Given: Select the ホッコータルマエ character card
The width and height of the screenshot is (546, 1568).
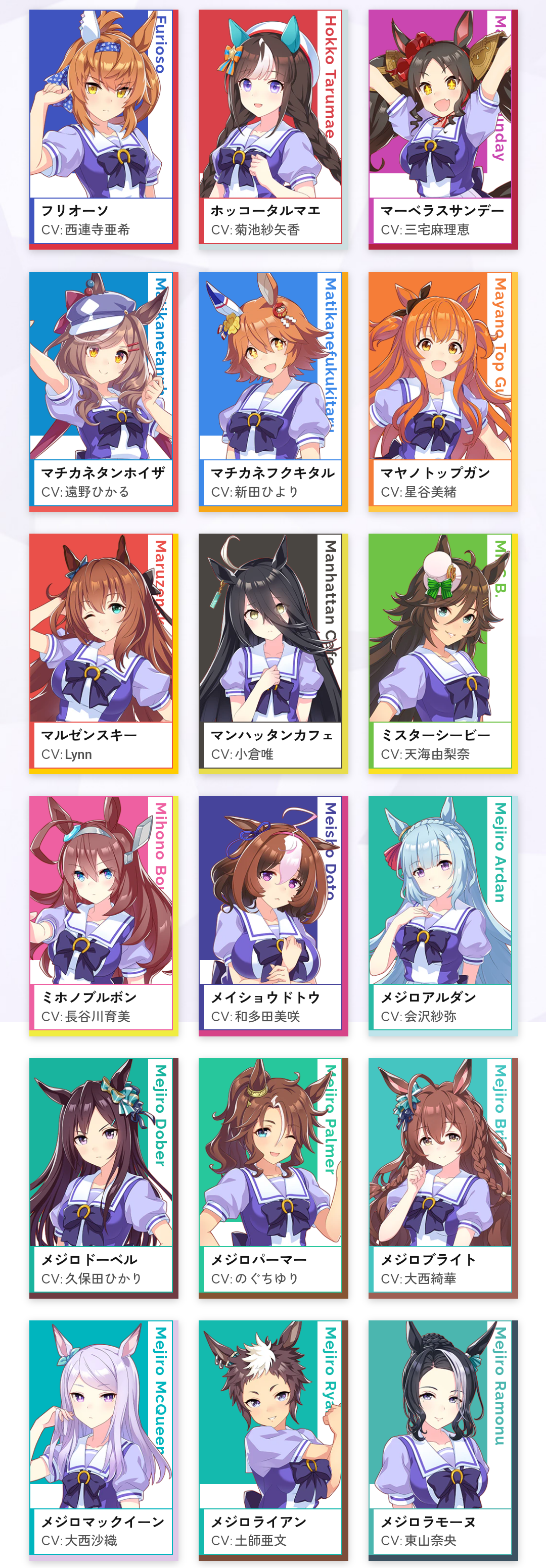Looking at the screenshot, I should (272, 129).
